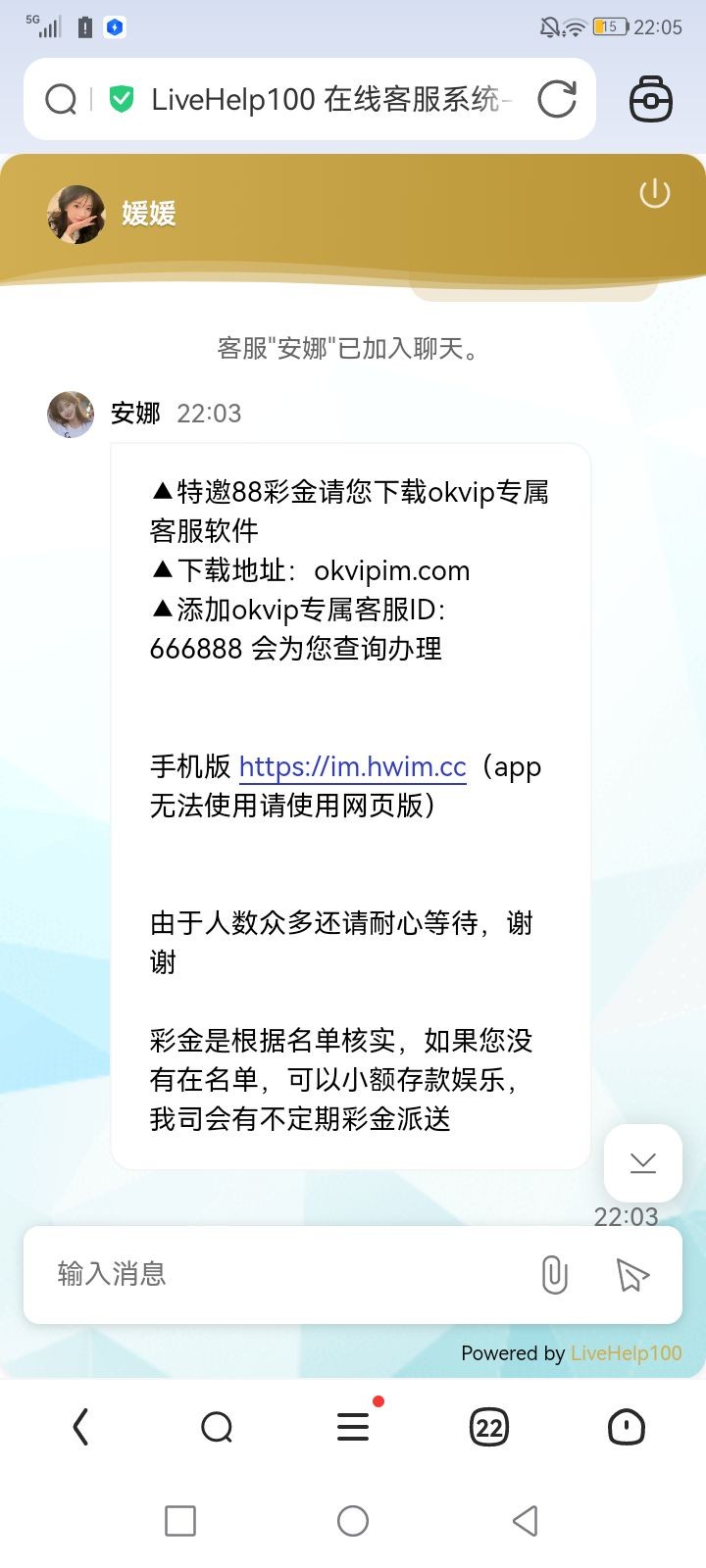The width and height of the screenshot is (706, 1568).
Task: Open the browser toolbox icon
Action: [650, 99]
